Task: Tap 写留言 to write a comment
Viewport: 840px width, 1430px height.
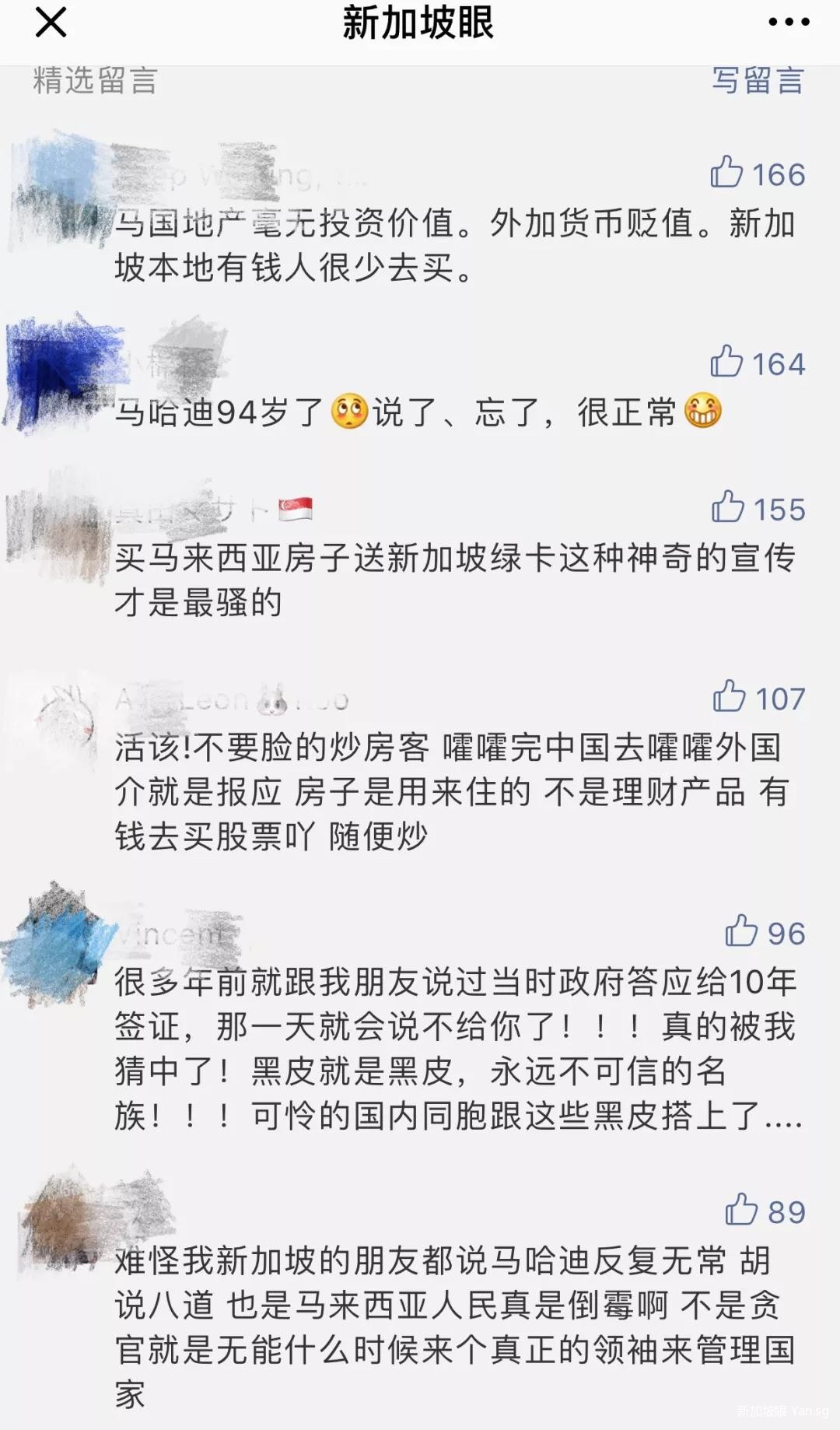Action: [758, 80]
